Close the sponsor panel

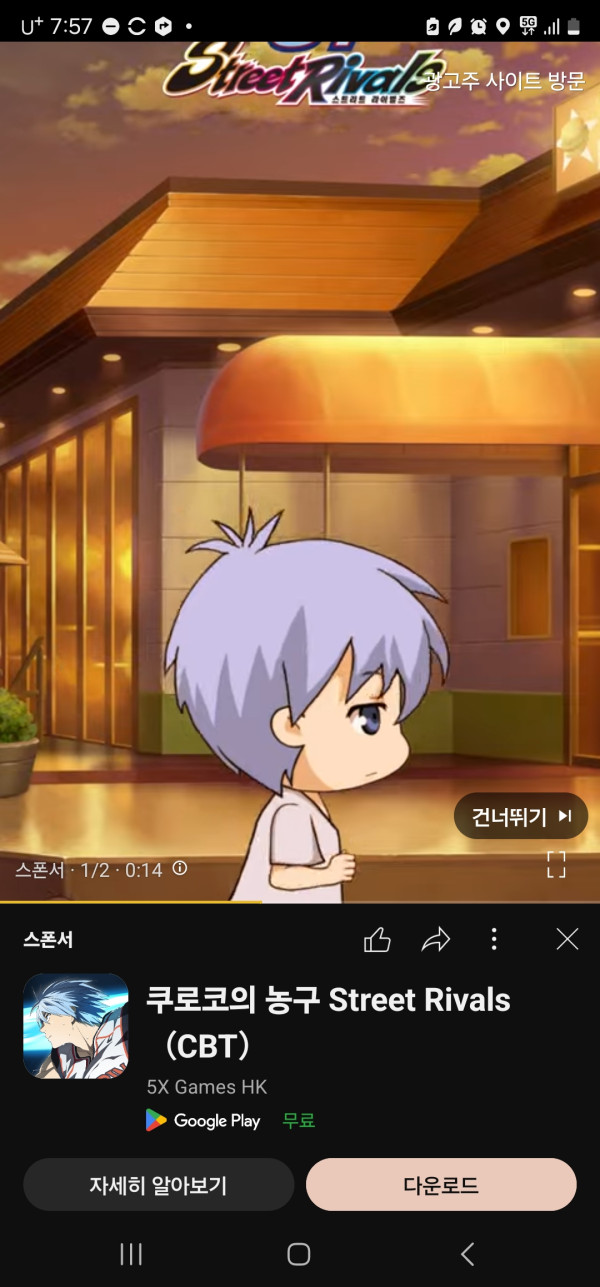(x=567, y=939)
